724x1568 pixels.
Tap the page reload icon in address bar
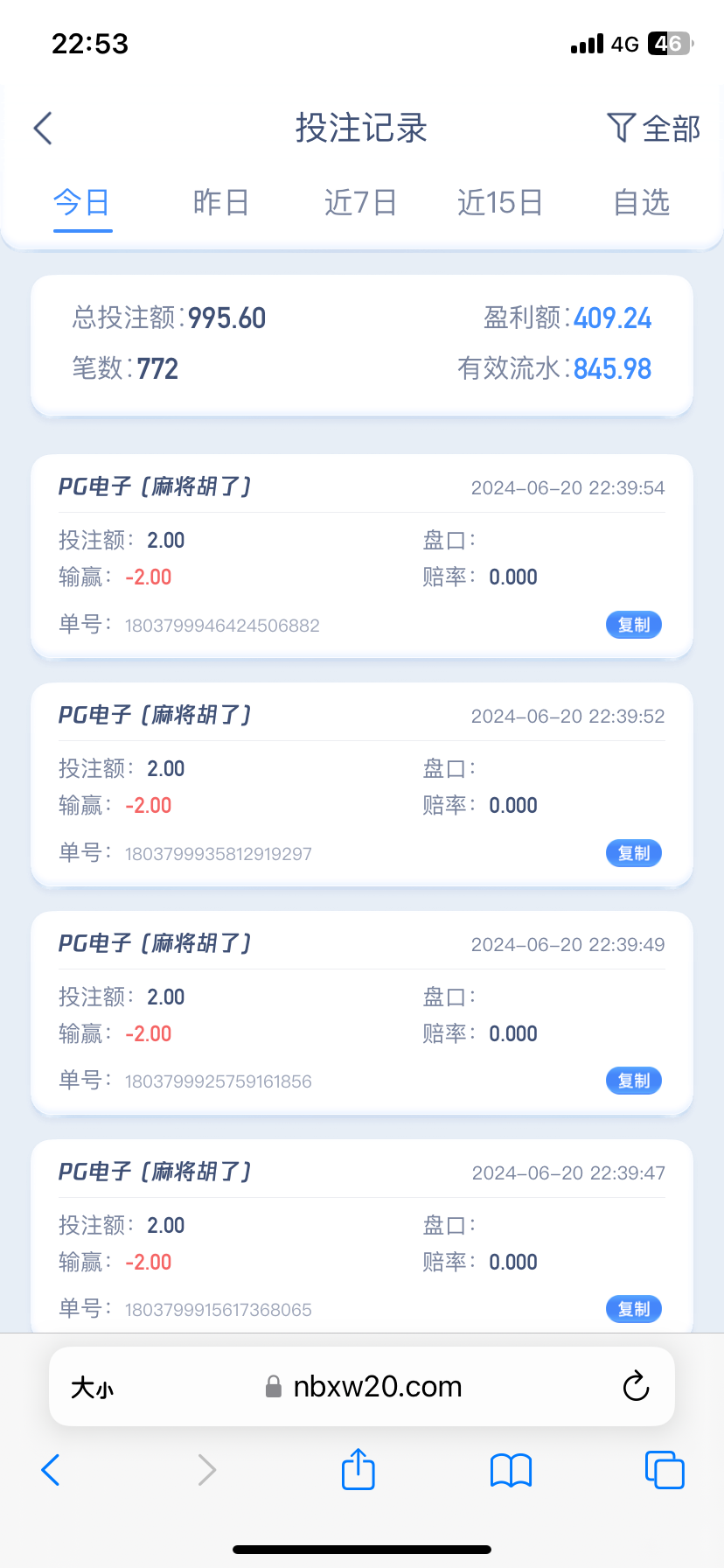coord(636,1386)
